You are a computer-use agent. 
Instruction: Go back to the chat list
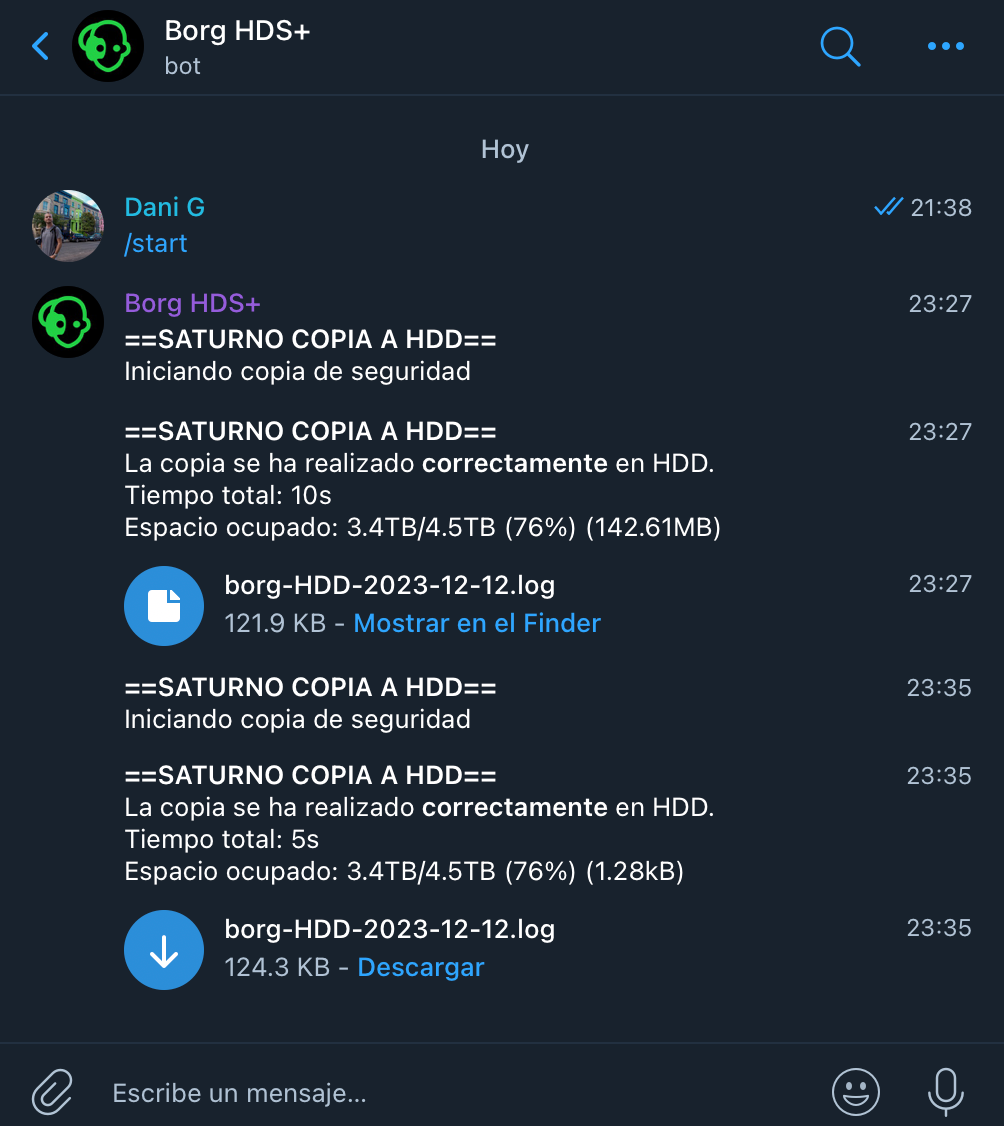click(x=40, y=46)
